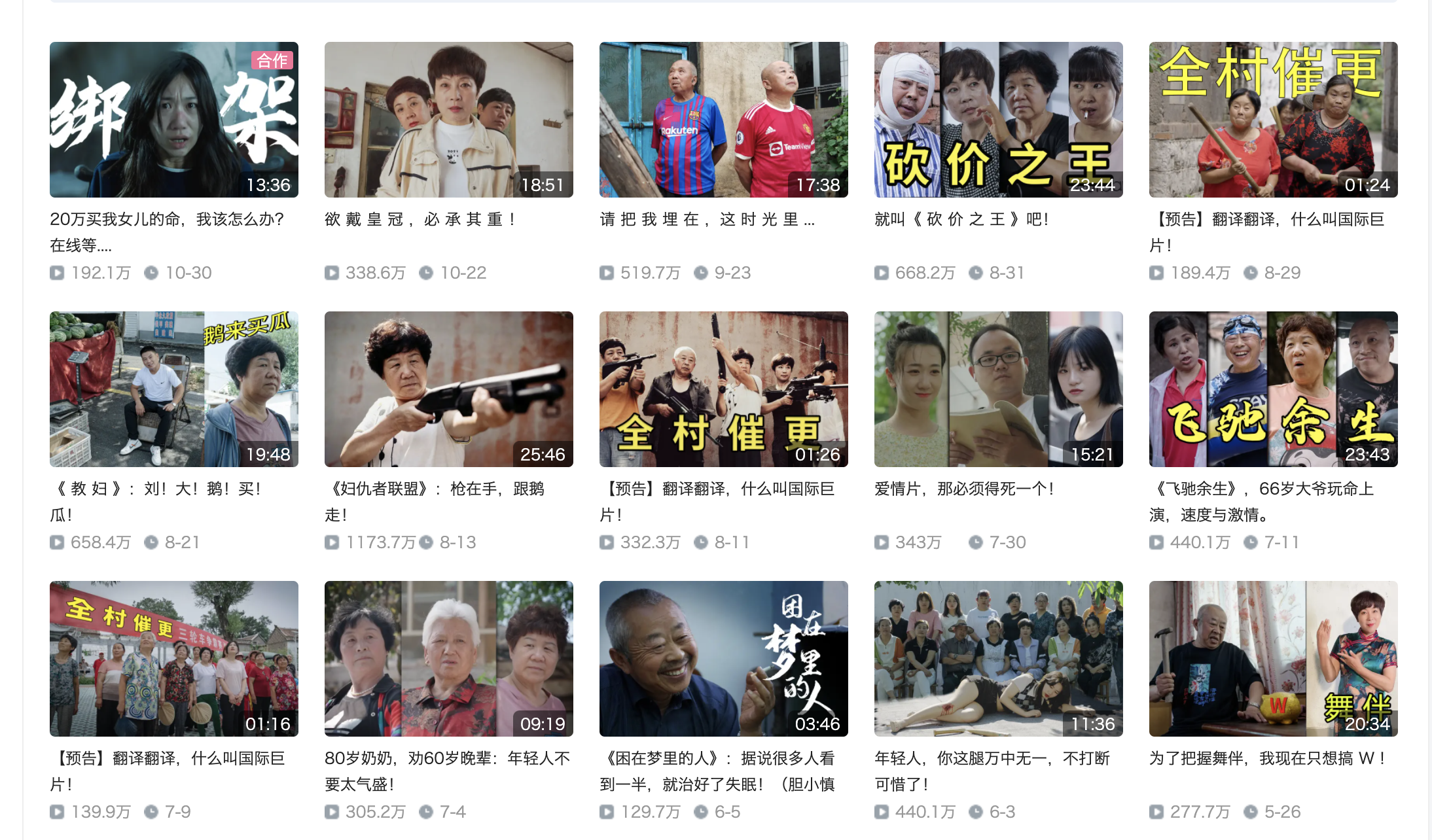Open the 全村催更 trailer dated 7-9
Screen dimensions: 1432x840
click(x=173, y=659)
